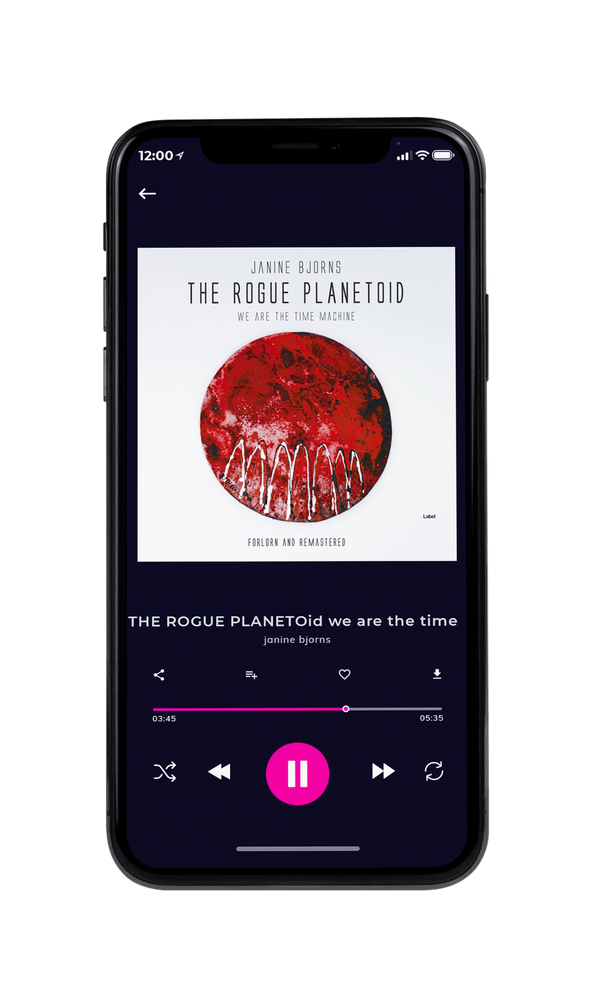Skip back to the previous track
This screenshot has height=1000, width=600.
click(219, 772)
